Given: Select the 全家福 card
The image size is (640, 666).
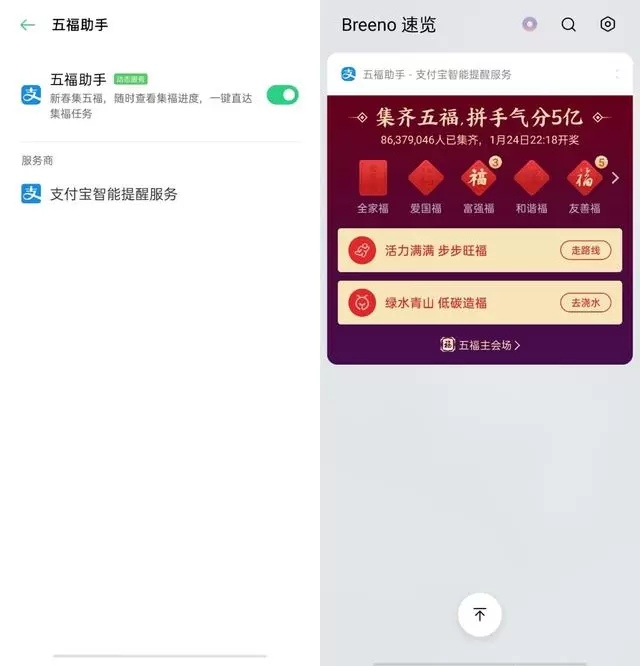Looking at the screenshot, I should pos(373,179).
